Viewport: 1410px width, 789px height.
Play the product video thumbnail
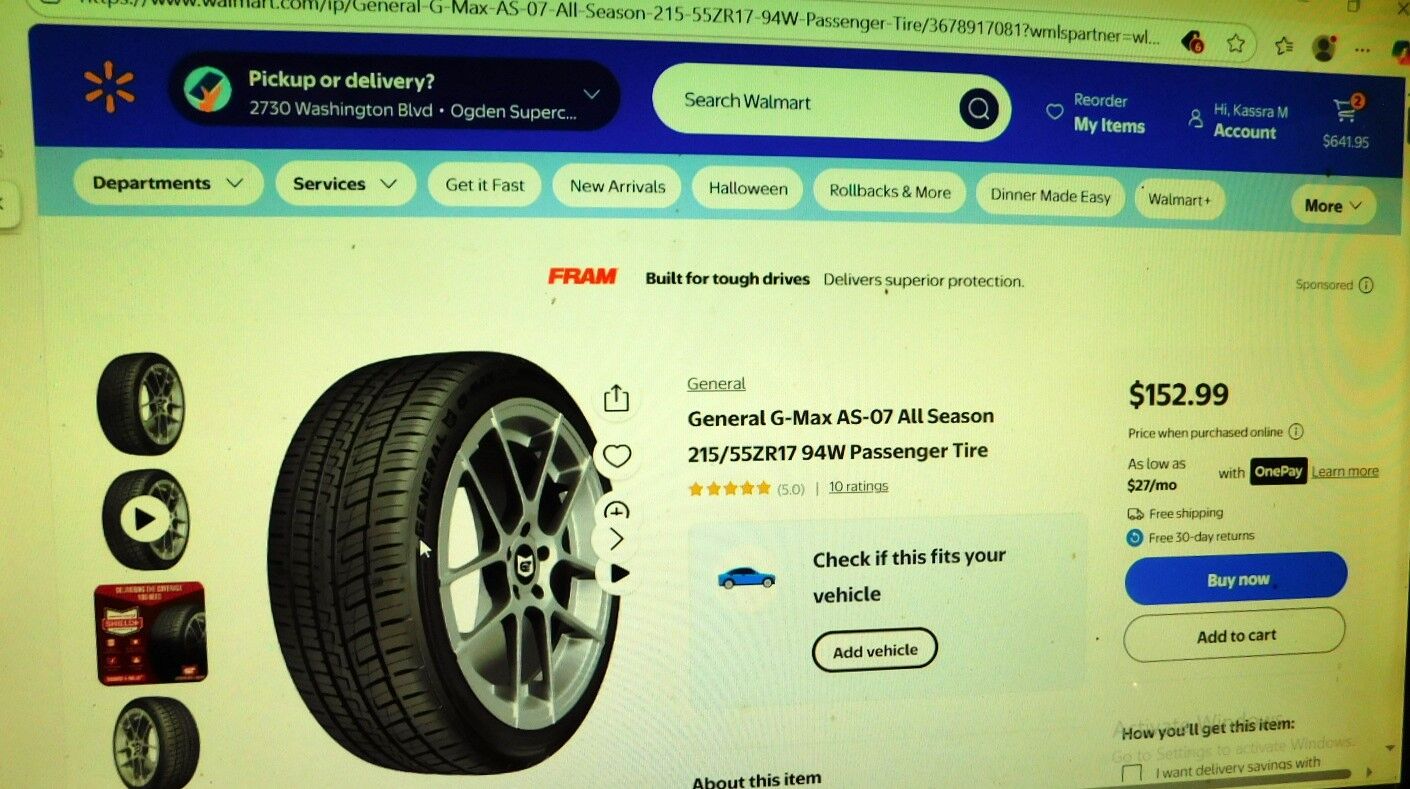click(x=145, y=519)
